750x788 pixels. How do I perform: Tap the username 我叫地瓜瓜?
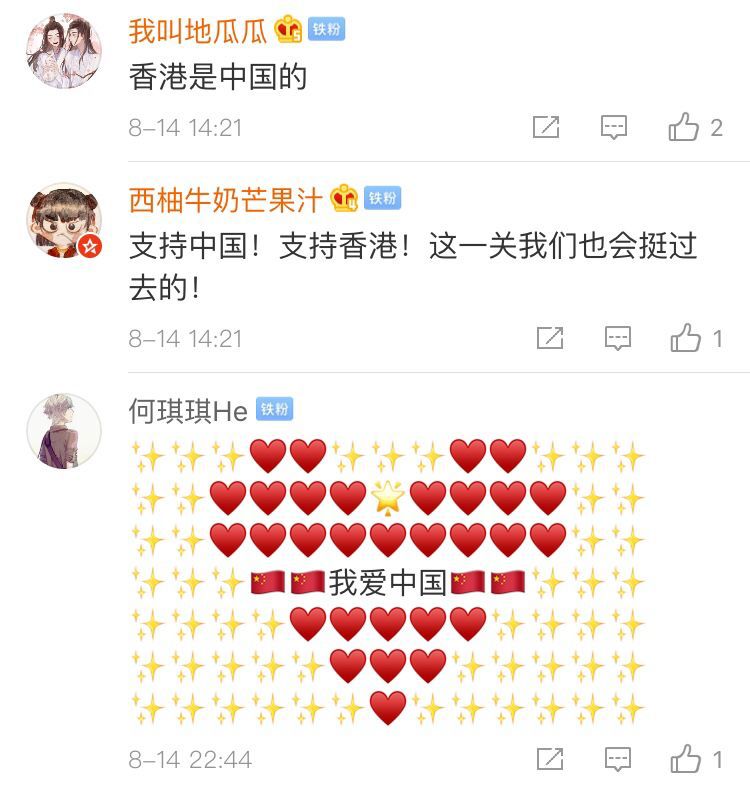pos(198,31)
